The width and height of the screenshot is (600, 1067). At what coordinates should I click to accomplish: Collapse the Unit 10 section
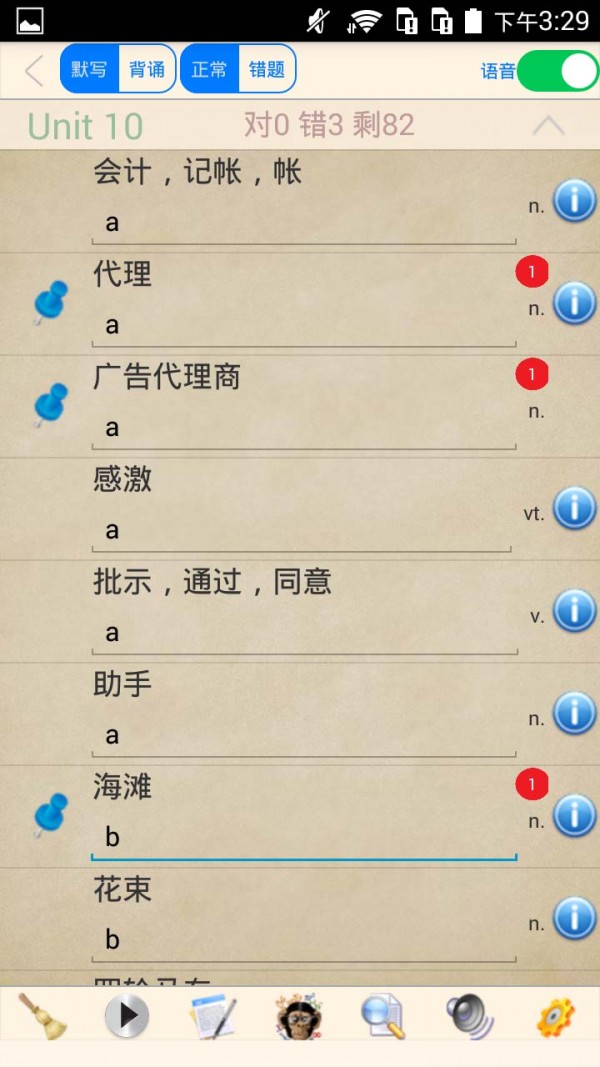click(x=548, y=126)
